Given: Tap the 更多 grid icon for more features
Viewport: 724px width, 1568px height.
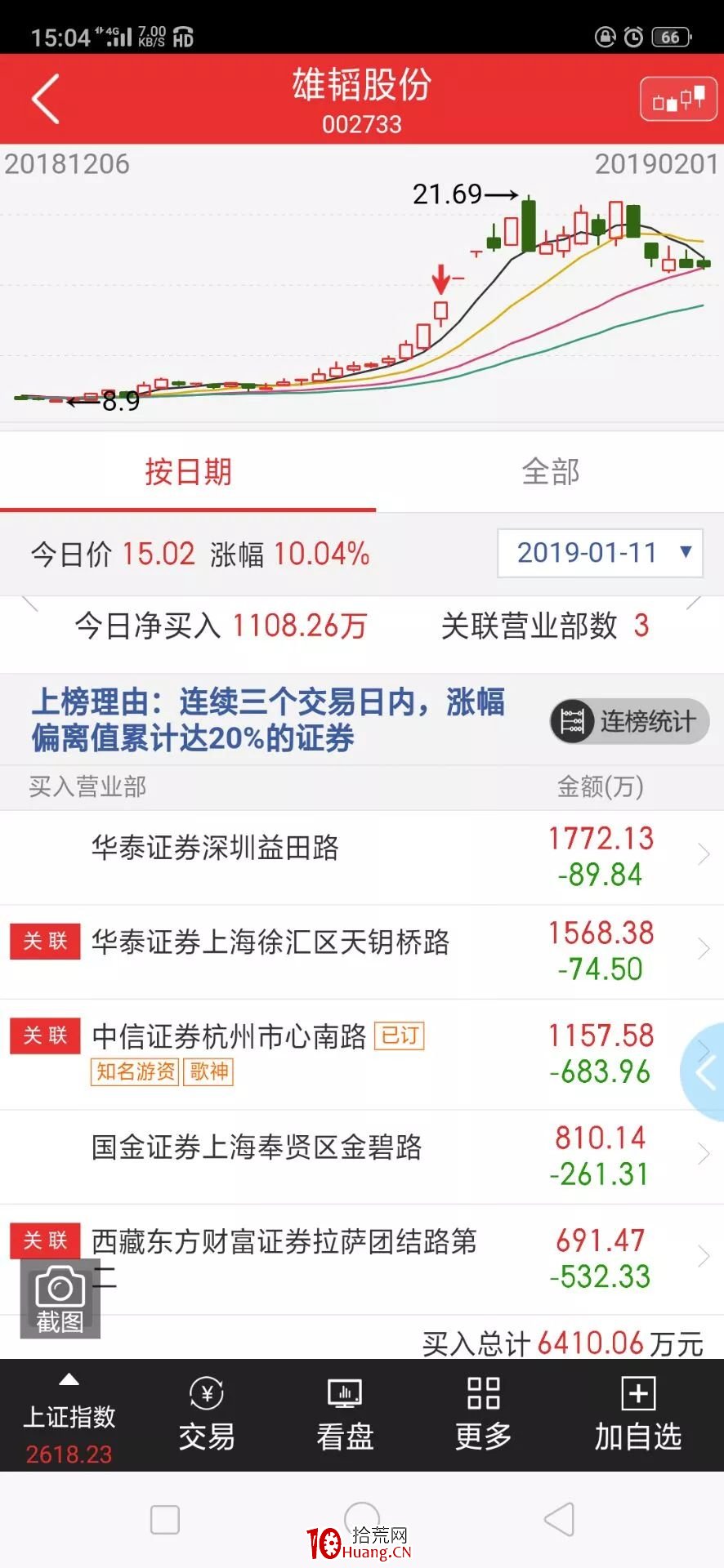Looking at the screenshot, I should 482,1417.
